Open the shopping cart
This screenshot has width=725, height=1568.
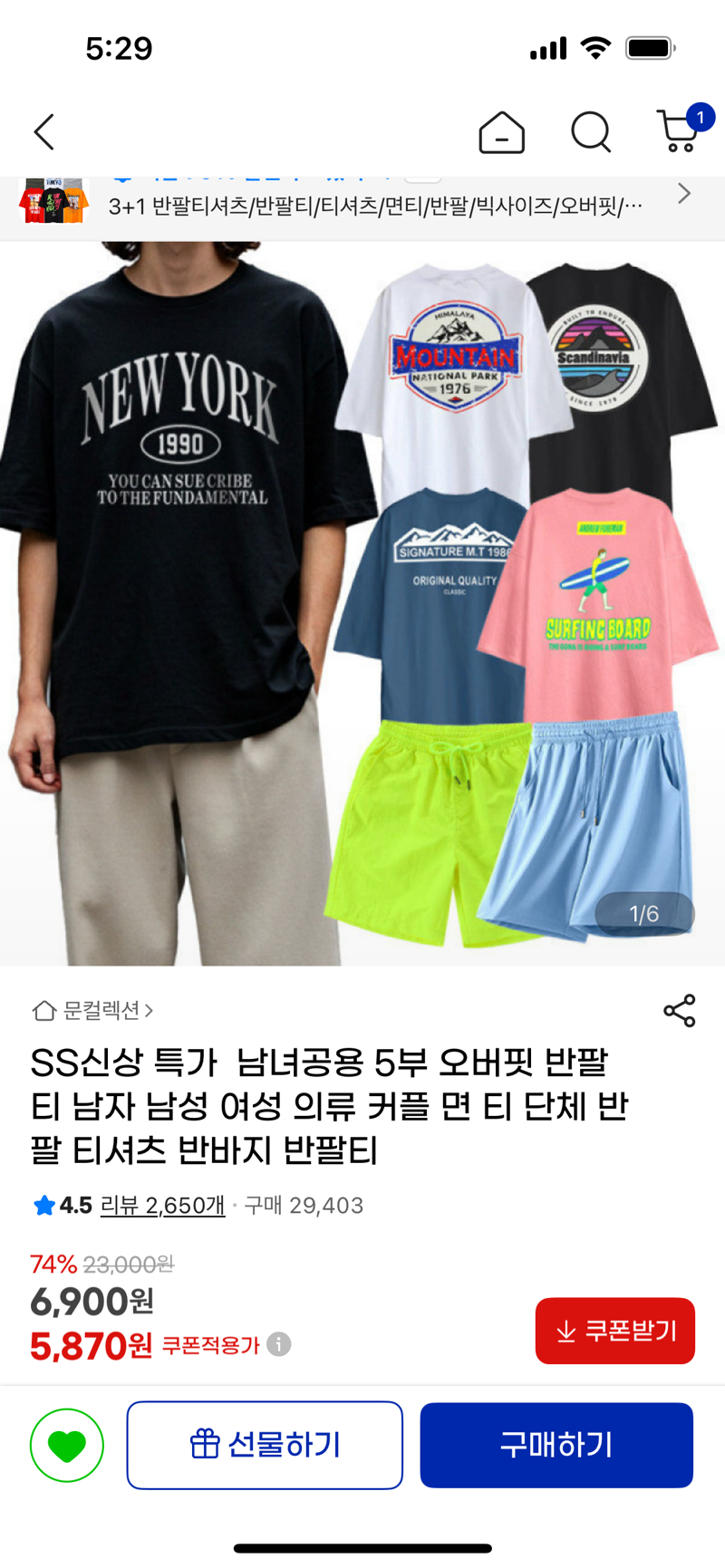coord(678,132)
